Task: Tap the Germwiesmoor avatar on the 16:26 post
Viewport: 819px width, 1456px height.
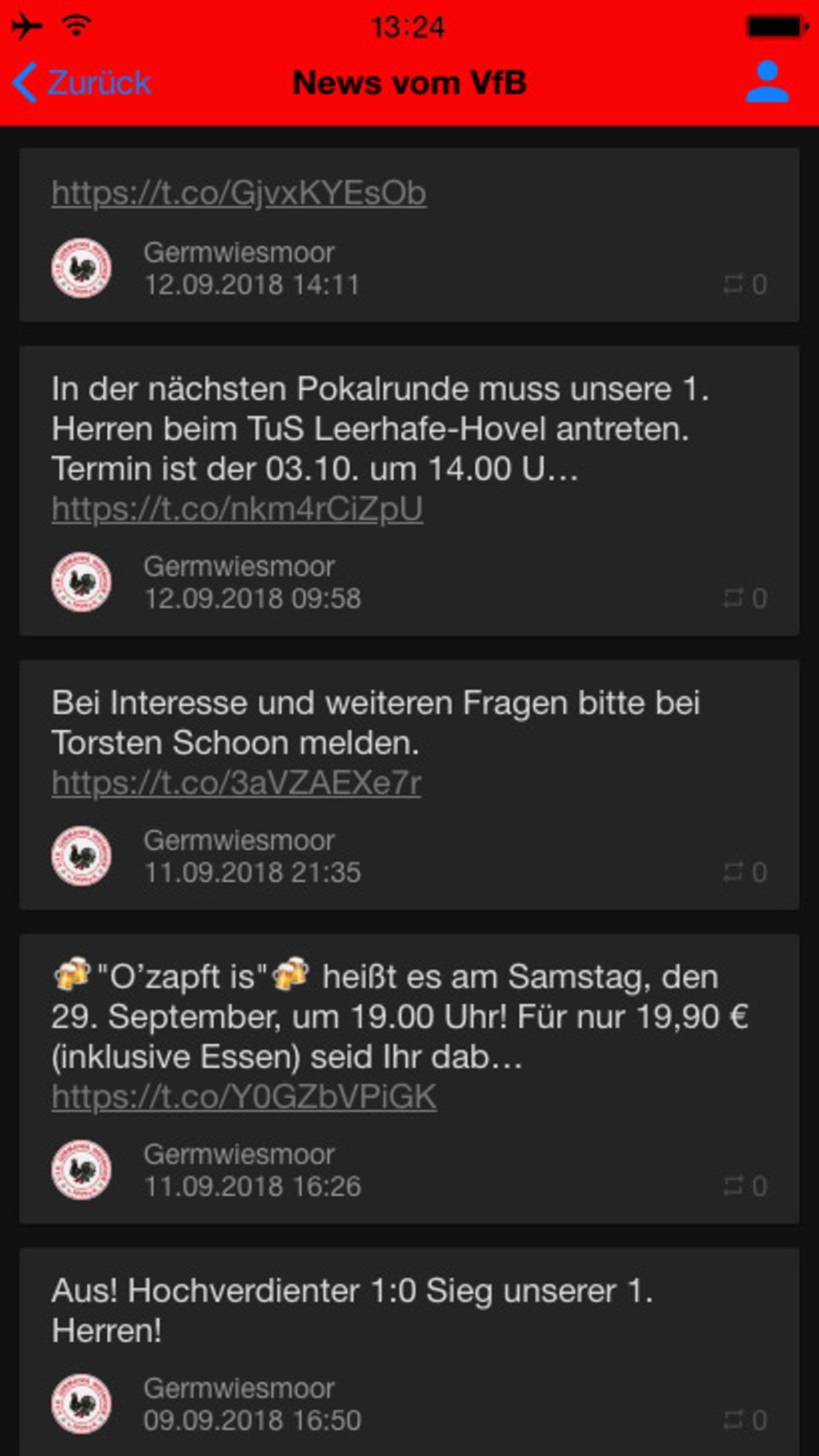Action: (81, 1169)
